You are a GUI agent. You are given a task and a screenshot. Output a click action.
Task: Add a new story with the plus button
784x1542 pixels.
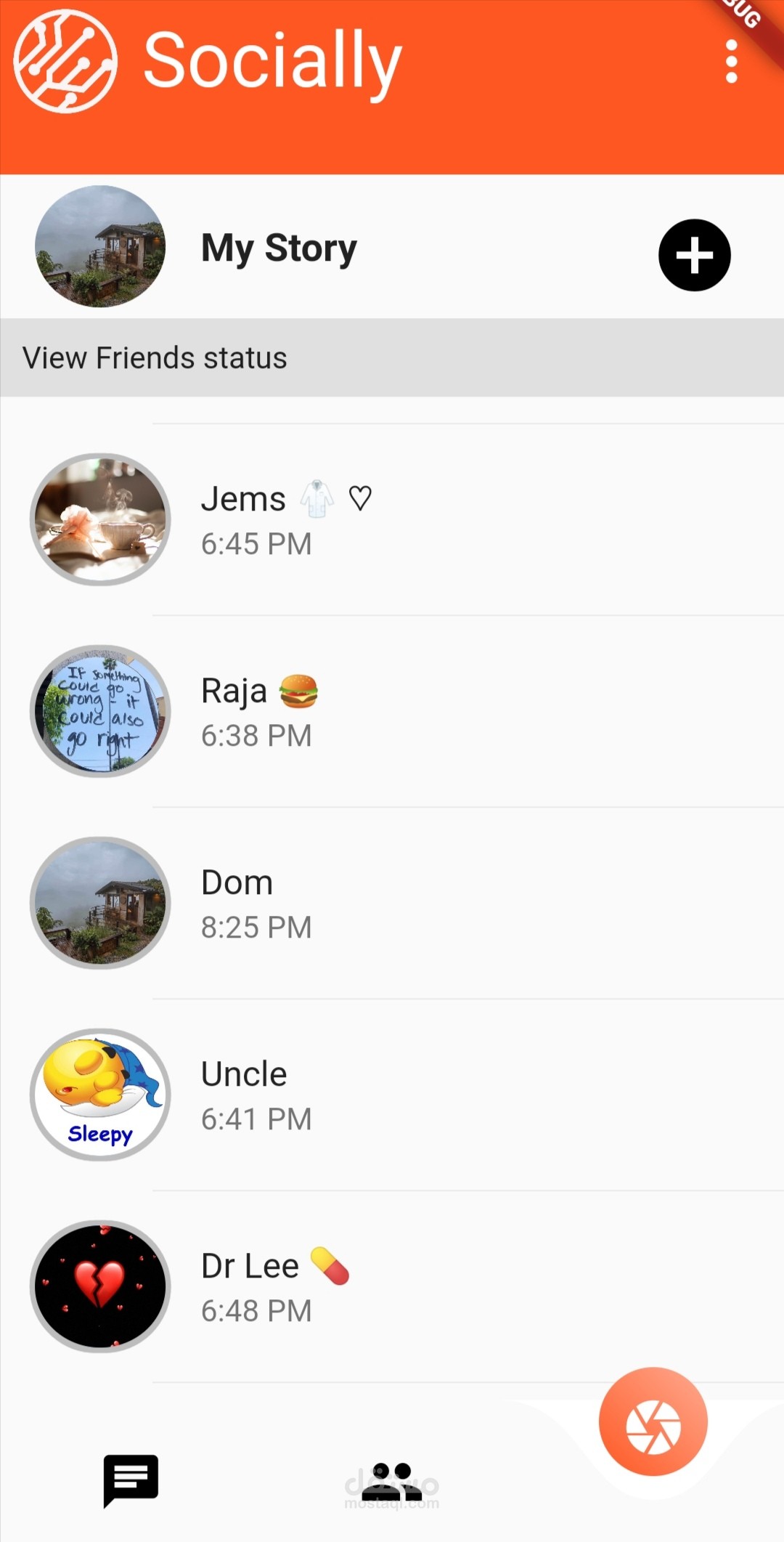[x=695, y=255]
